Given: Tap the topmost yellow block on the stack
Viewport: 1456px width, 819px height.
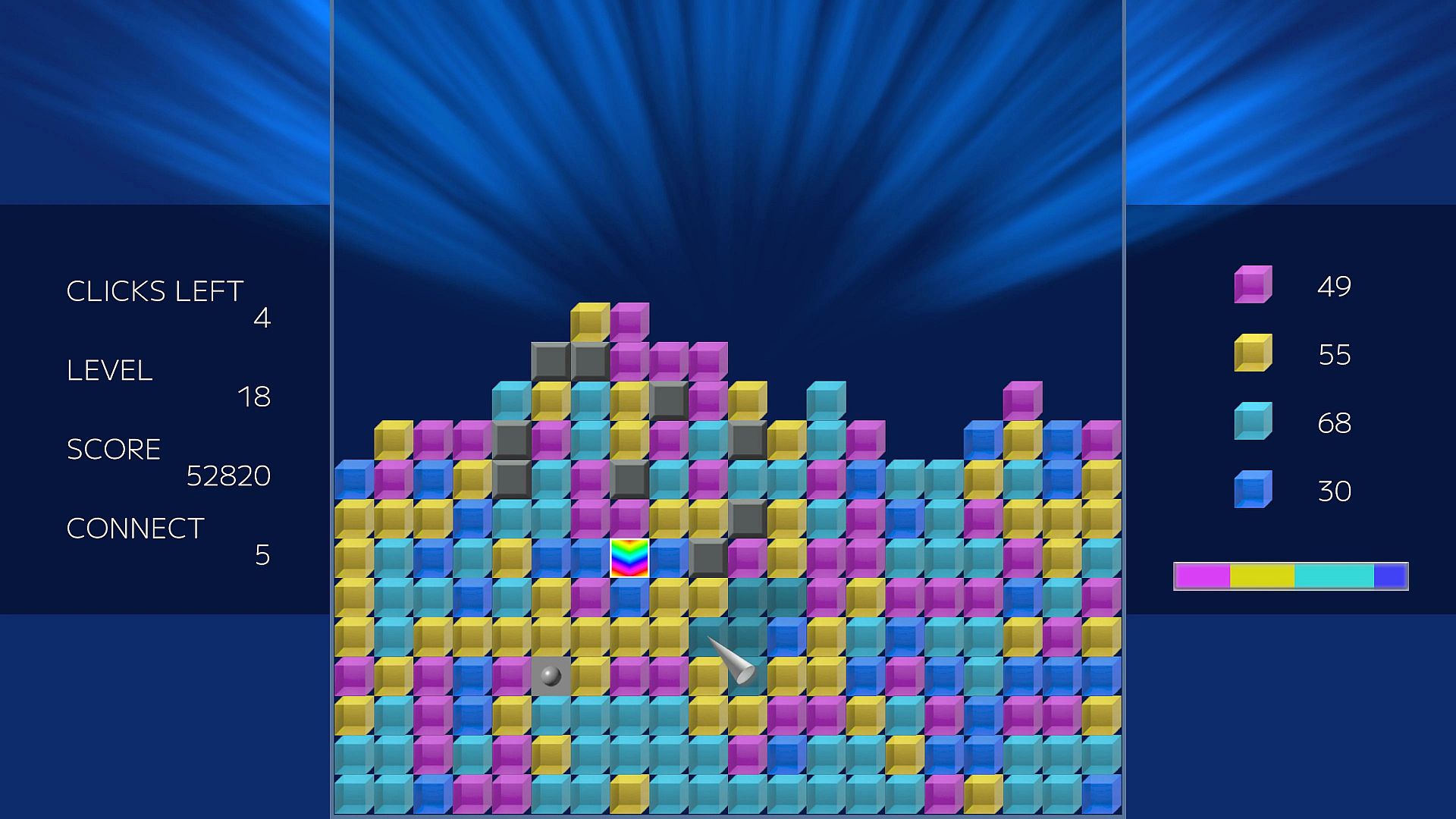Looking at the screenshot, I should click(x=590, y=322).
